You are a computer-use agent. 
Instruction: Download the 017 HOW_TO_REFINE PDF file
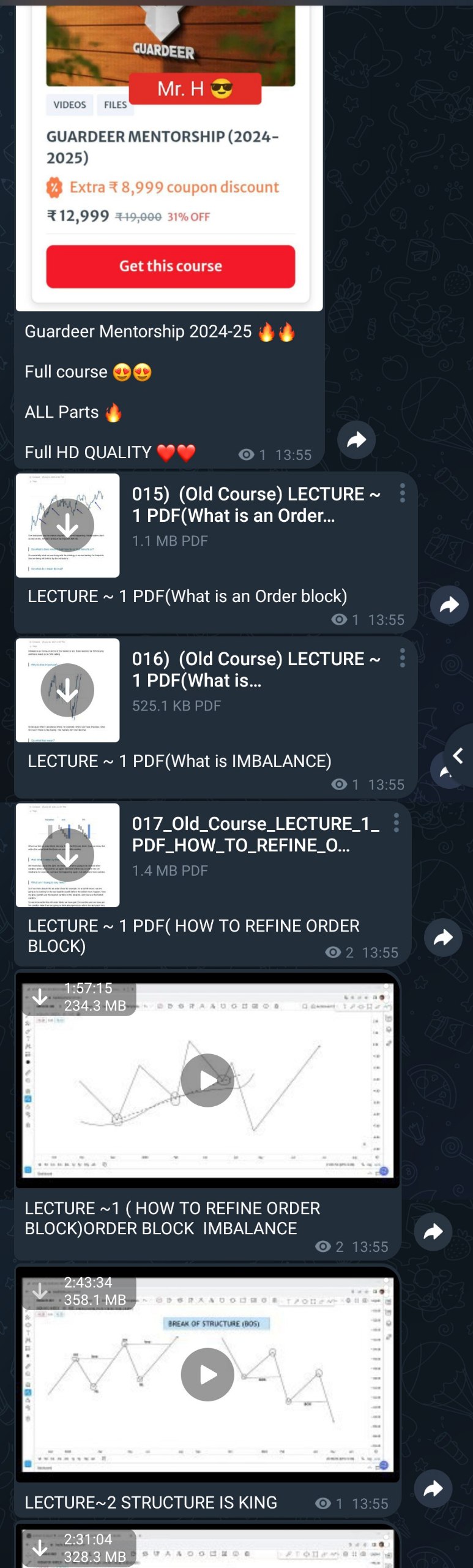tap(67, 855)
